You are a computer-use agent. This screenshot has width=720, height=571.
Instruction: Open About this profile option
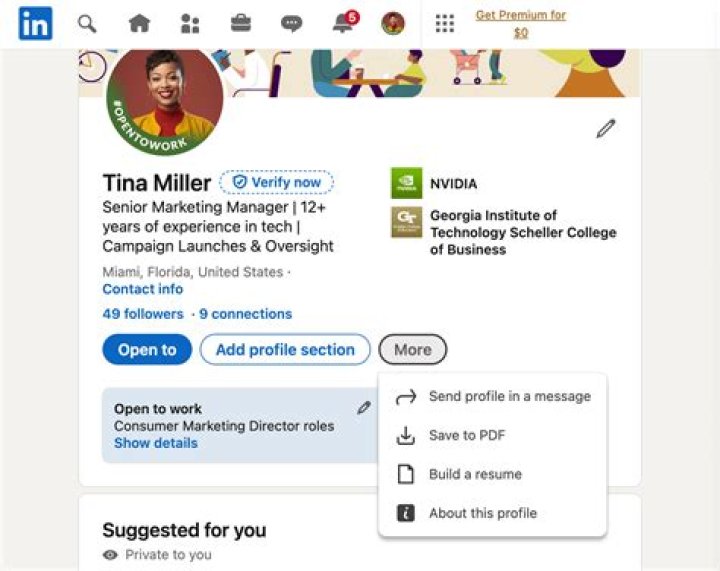coord(482,513)
